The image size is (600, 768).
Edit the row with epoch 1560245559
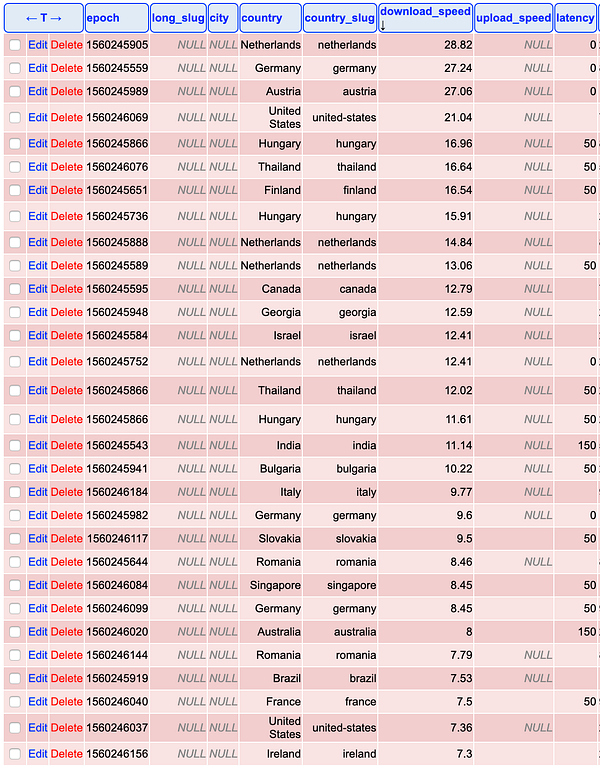(x=38, y=69)
